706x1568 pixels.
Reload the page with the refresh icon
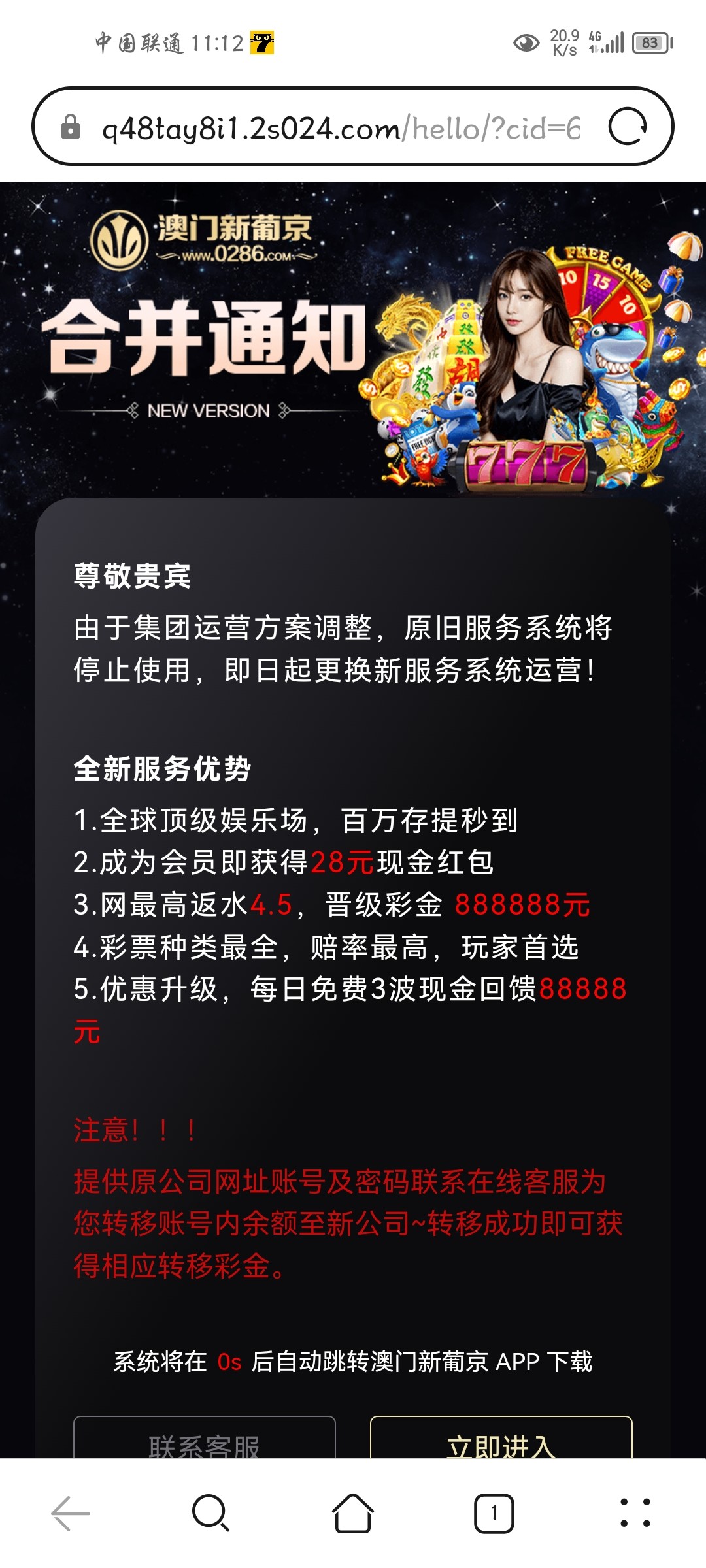point(628,126)
